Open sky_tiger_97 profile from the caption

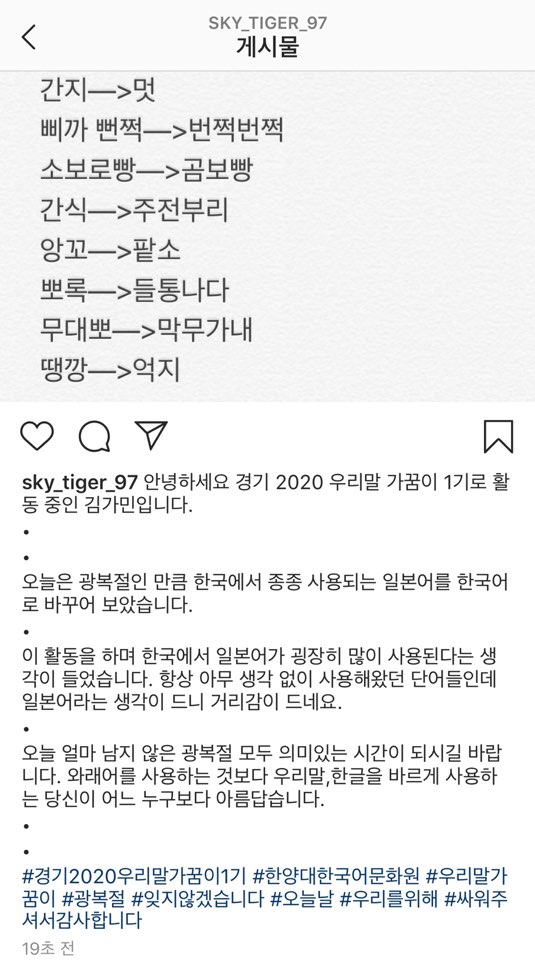coord(80,483)
